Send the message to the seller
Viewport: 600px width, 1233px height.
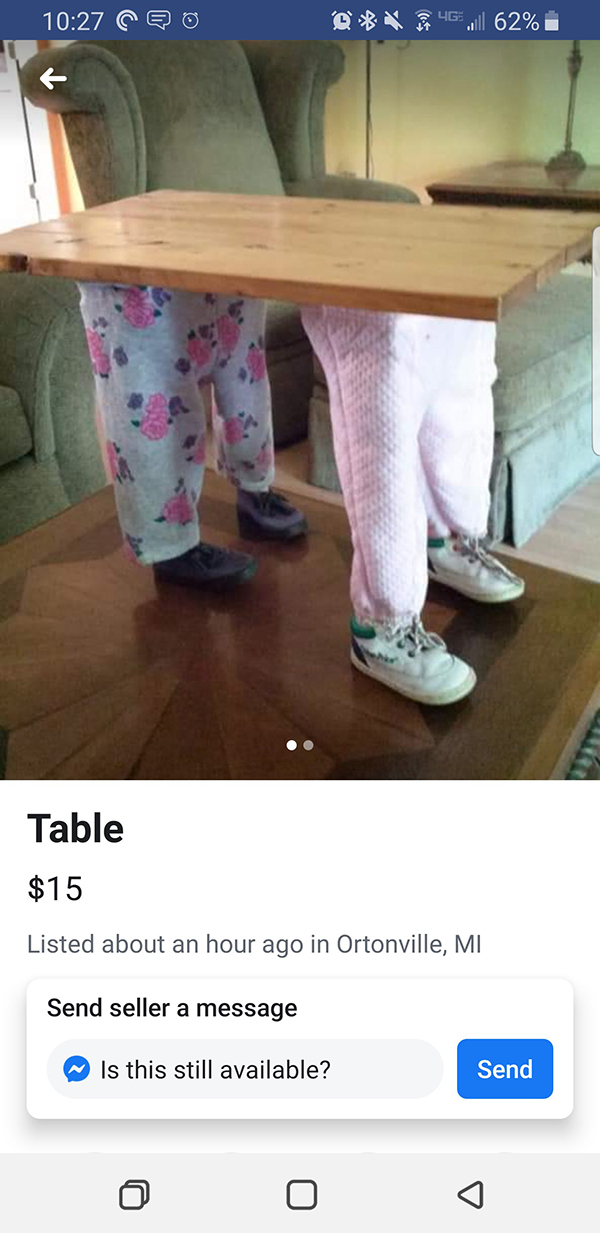504,1069
